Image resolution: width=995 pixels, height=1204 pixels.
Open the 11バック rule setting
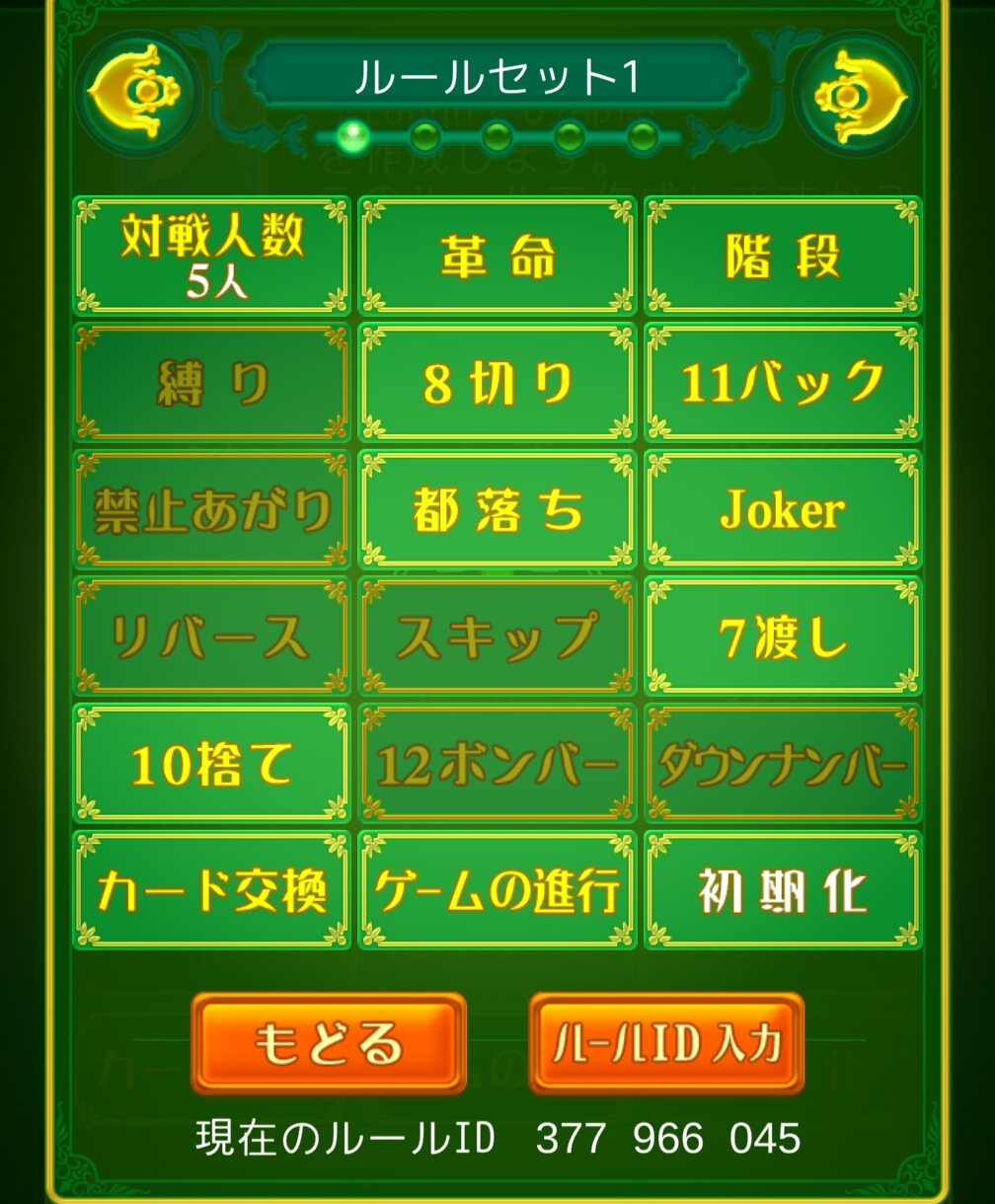[783, 383]
